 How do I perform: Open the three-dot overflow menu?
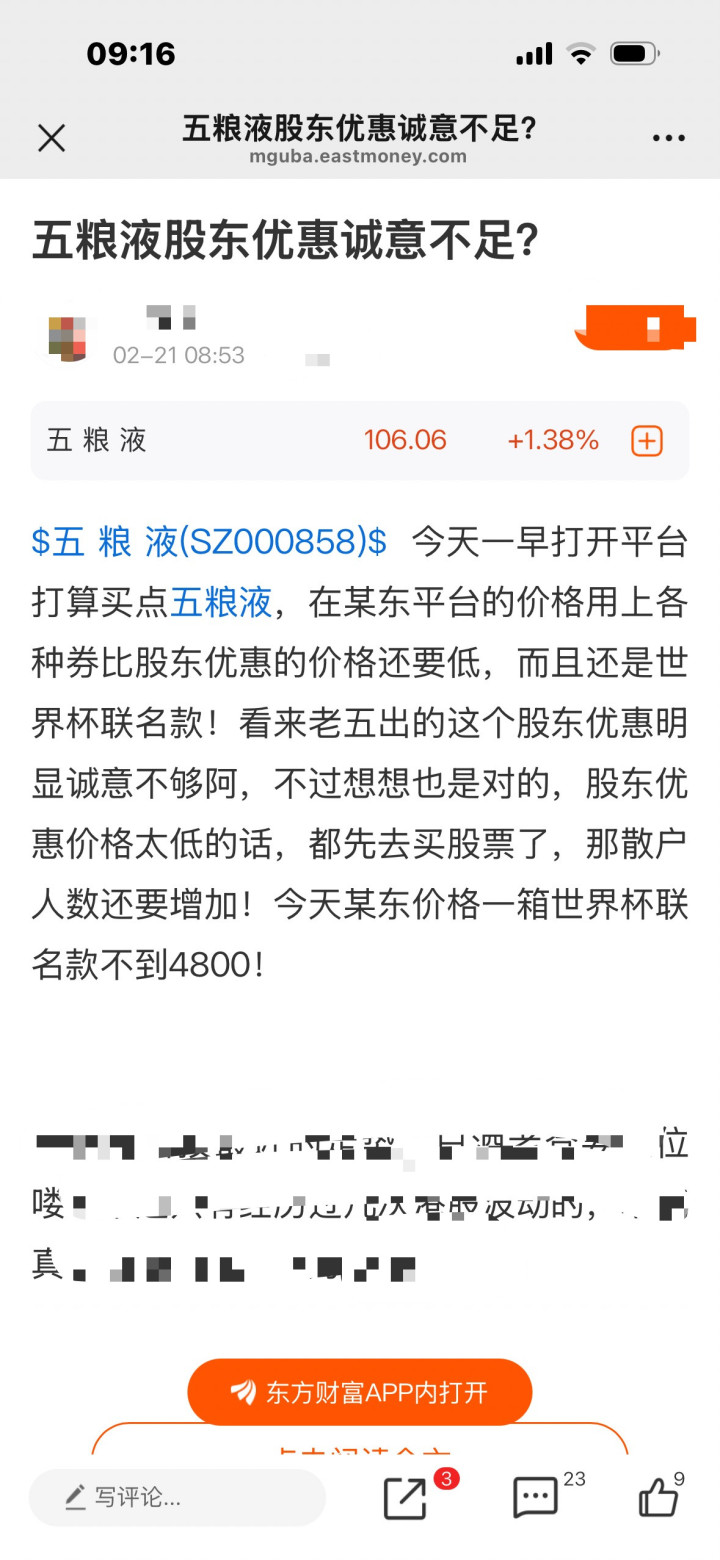coord(668,138)
